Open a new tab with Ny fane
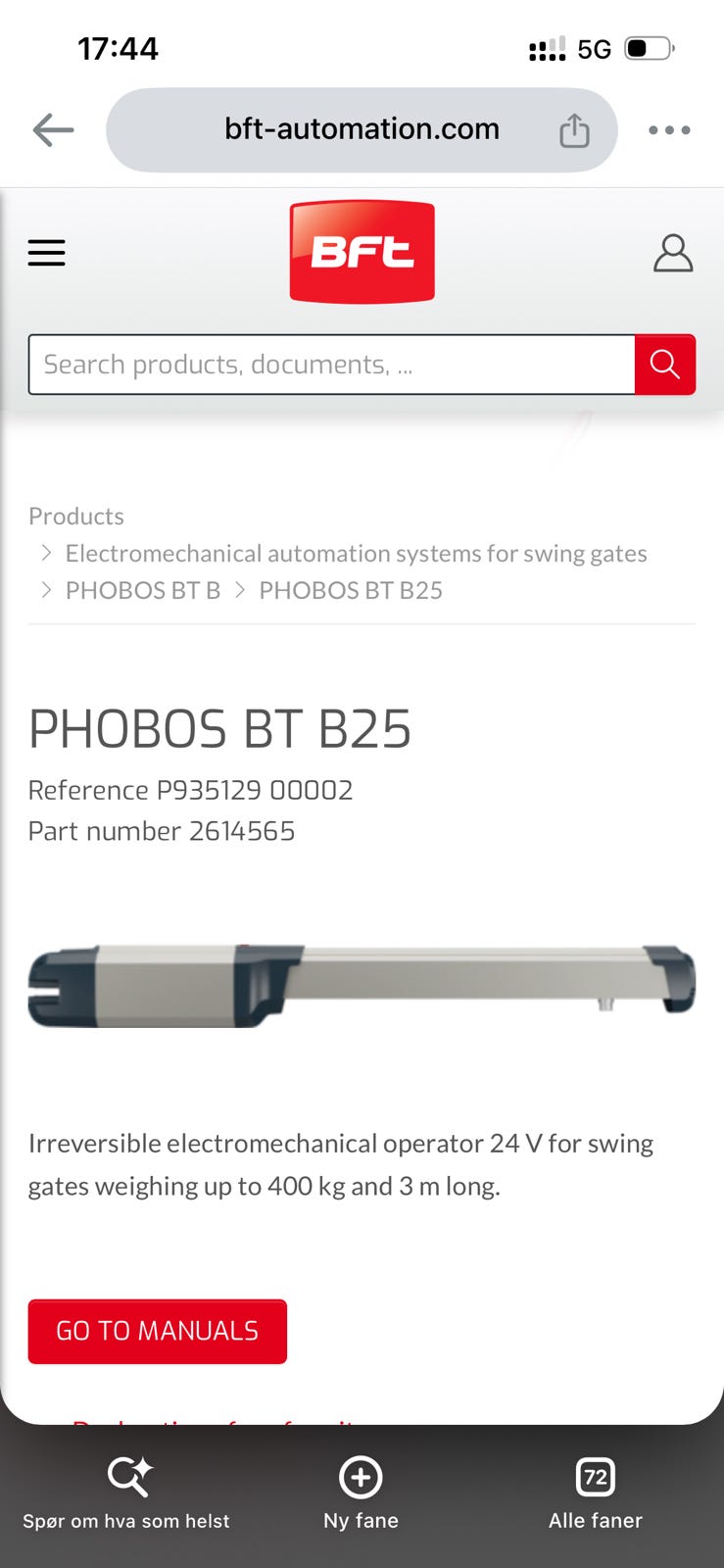This screenshot has height=1568, width=724. coord(361,1493)
